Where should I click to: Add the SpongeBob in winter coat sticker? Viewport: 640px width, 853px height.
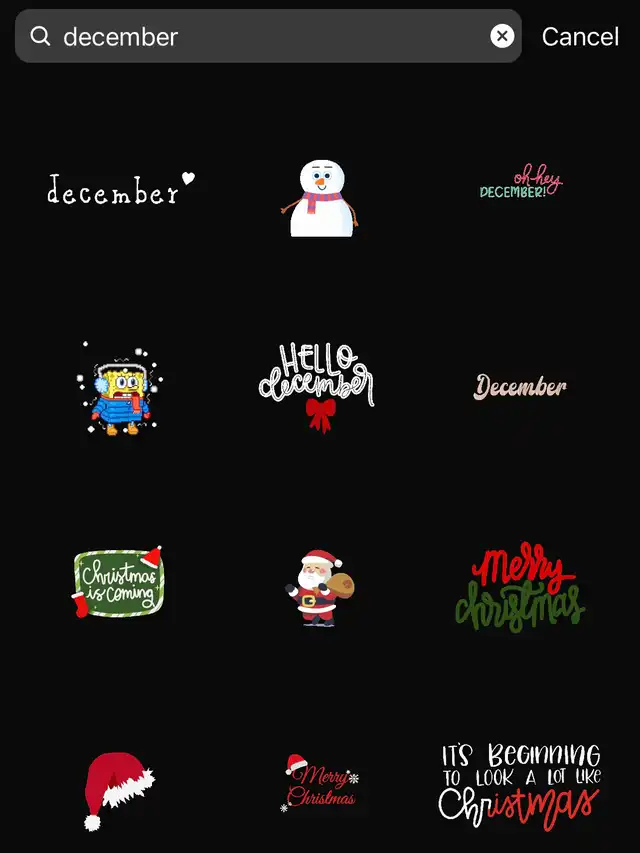pos(119,389)
